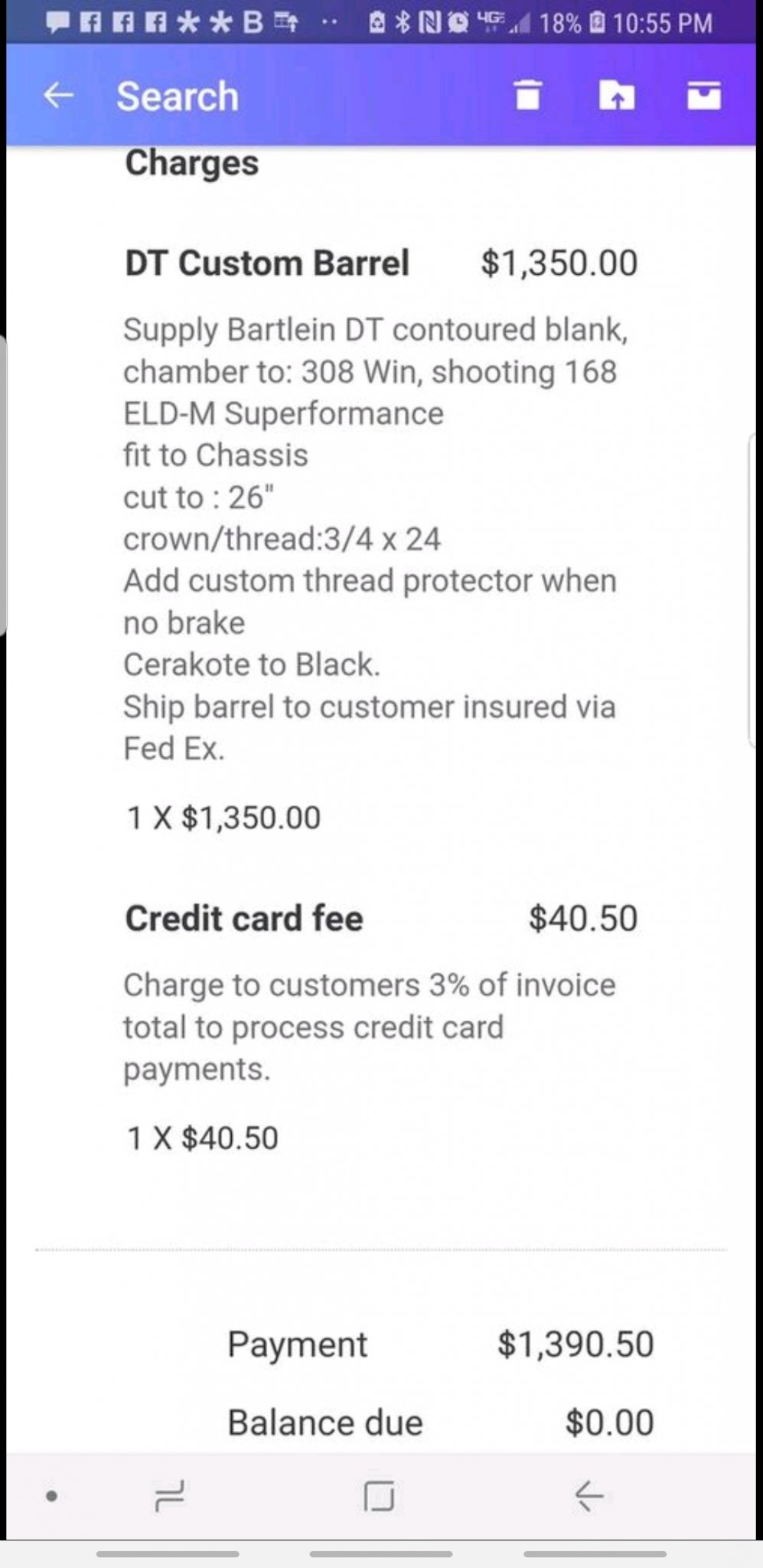The height and width of the screenshot is (1568, 763).
Task: Move this email to a folder
Action: pos(617,95)
